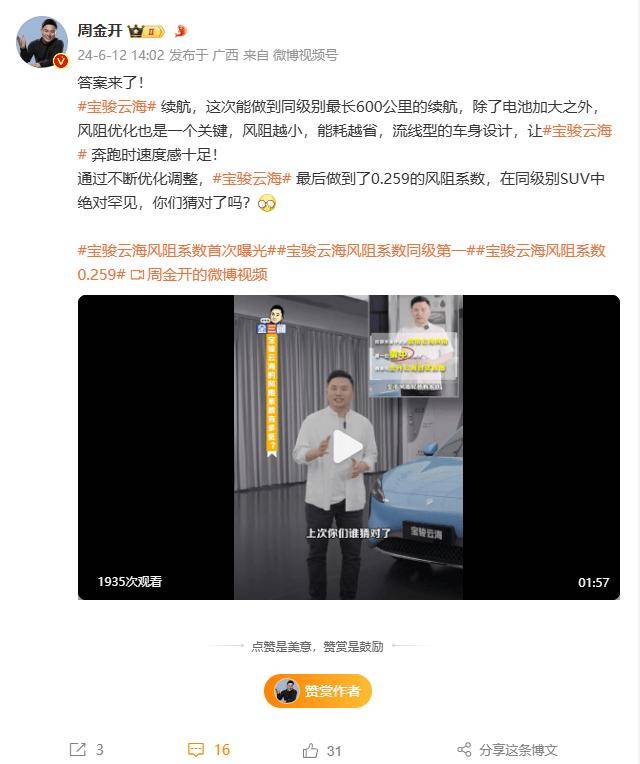The width and height of the screenshot is (640, 764).
Task: Open 周金开's profile avatar
Action: 40,41
